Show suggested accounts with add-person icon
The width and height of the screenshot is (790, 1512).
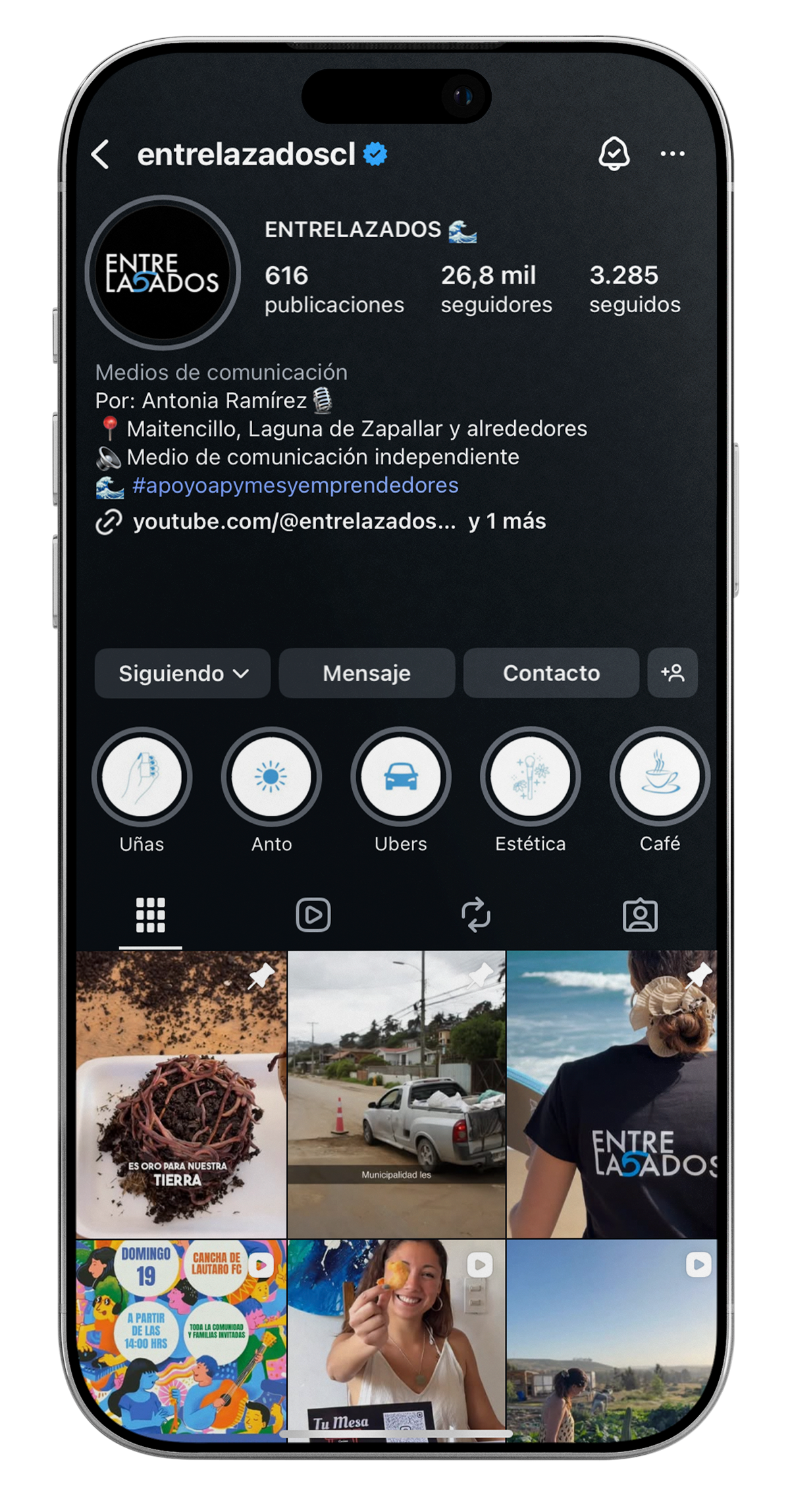[672, 673]
